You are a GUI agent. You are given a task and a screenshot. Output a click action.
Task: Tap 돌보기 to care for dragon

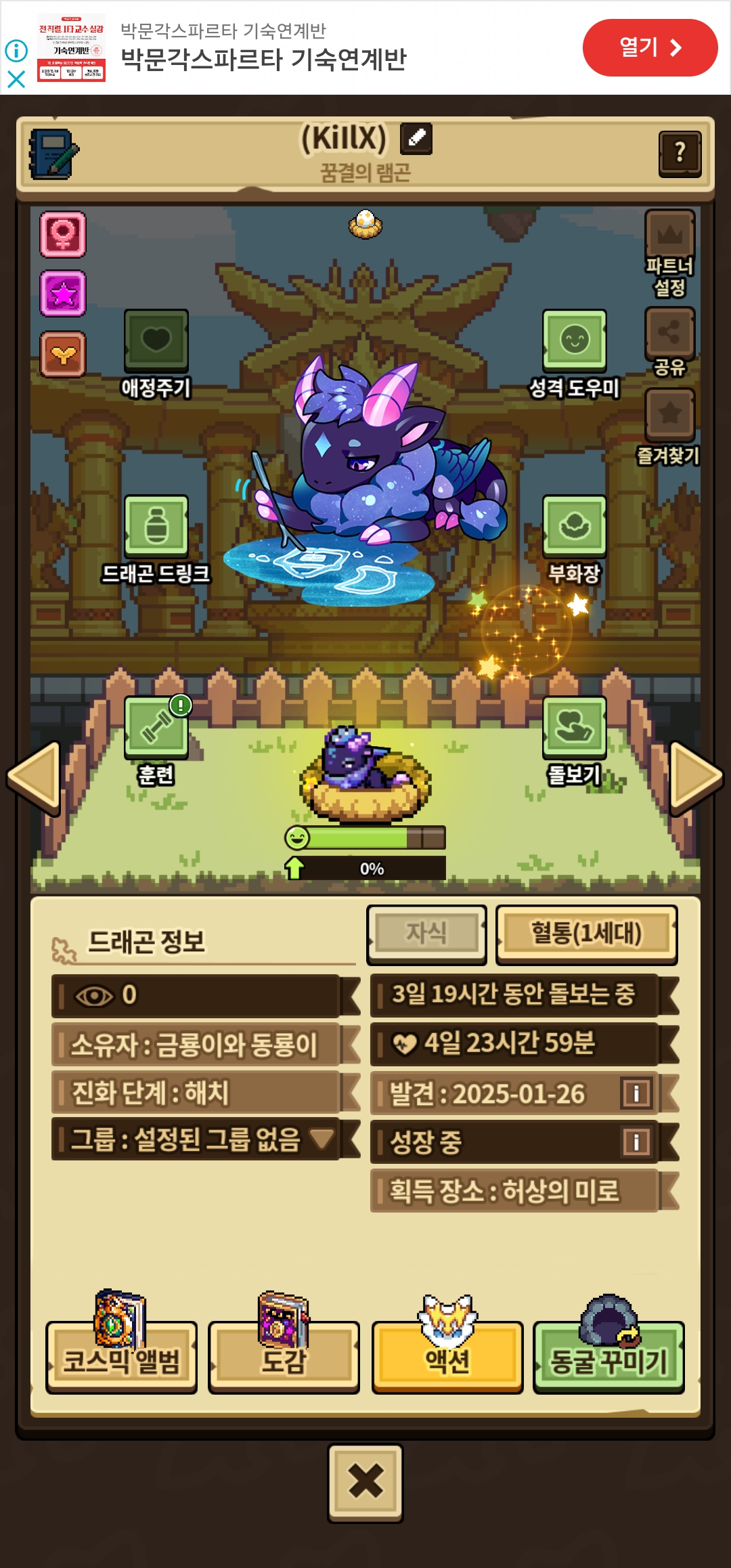tap(574, 741)
